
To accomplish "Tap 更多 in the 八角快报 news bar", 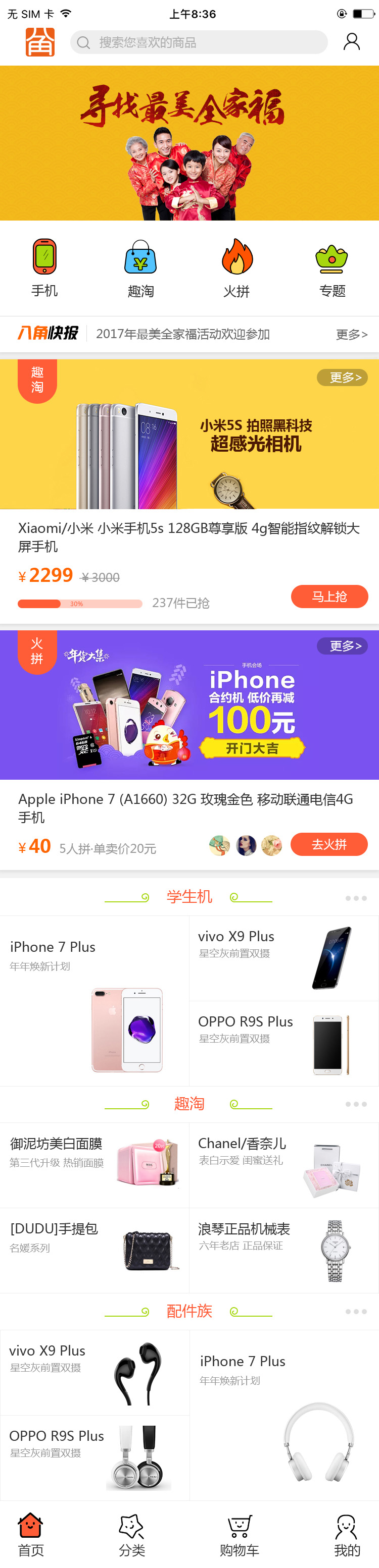I will (352, 334).
